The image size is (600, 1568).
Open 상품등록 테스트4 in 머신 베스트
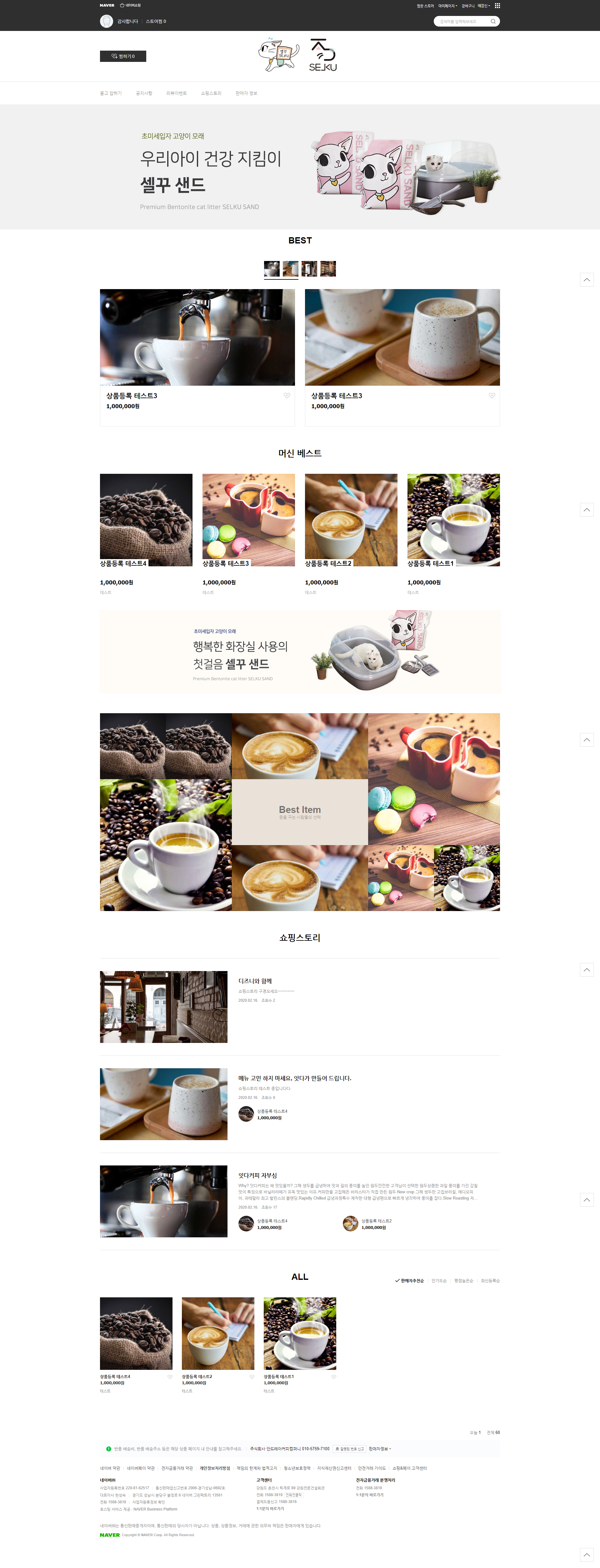tap(146, 520)
